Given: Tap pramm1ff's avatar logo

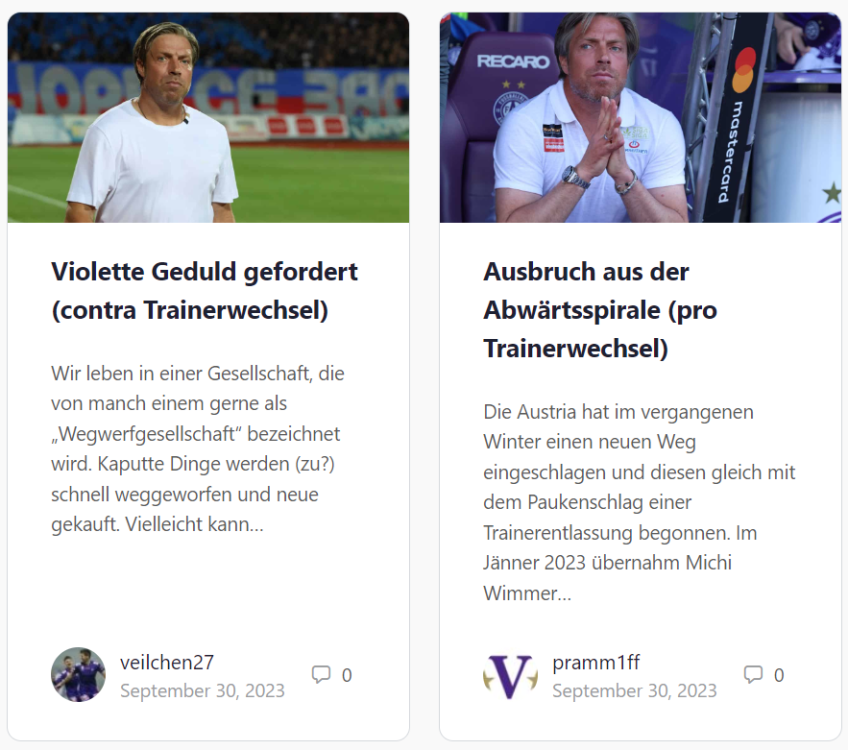Looking at the screenshot, I should click(510, 675).
